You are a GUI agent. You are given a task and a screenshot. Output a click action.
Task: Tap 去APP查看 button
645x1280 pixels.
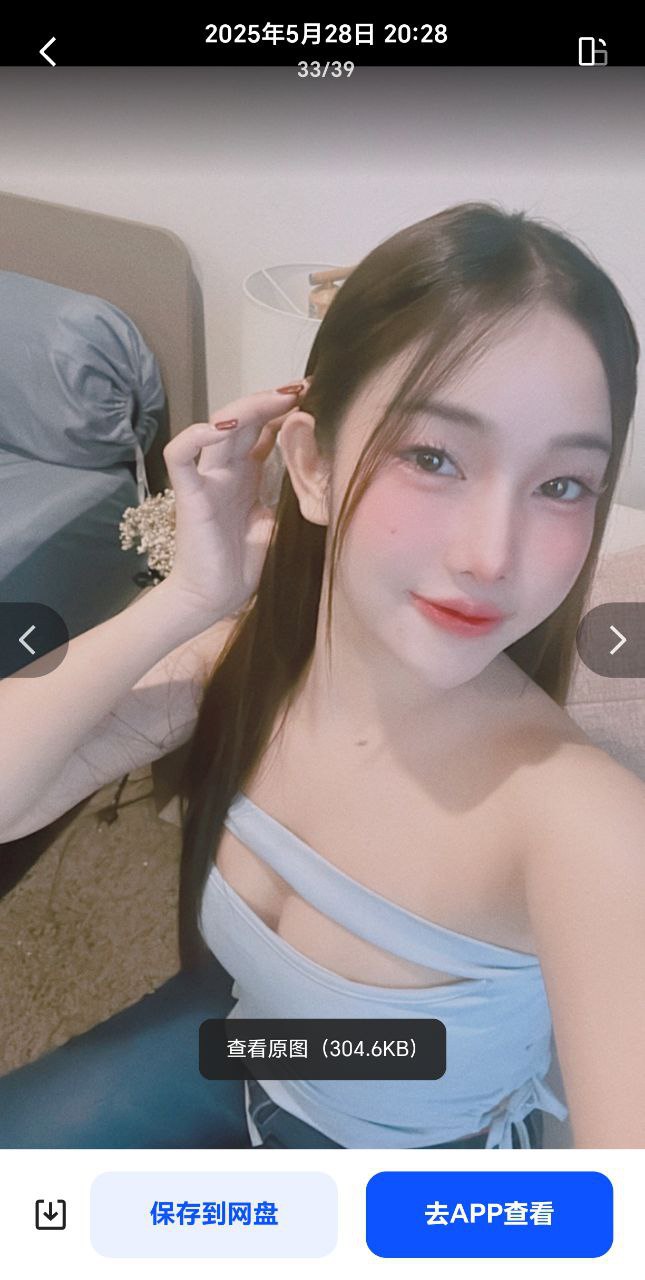click(x=489, y=1214)
